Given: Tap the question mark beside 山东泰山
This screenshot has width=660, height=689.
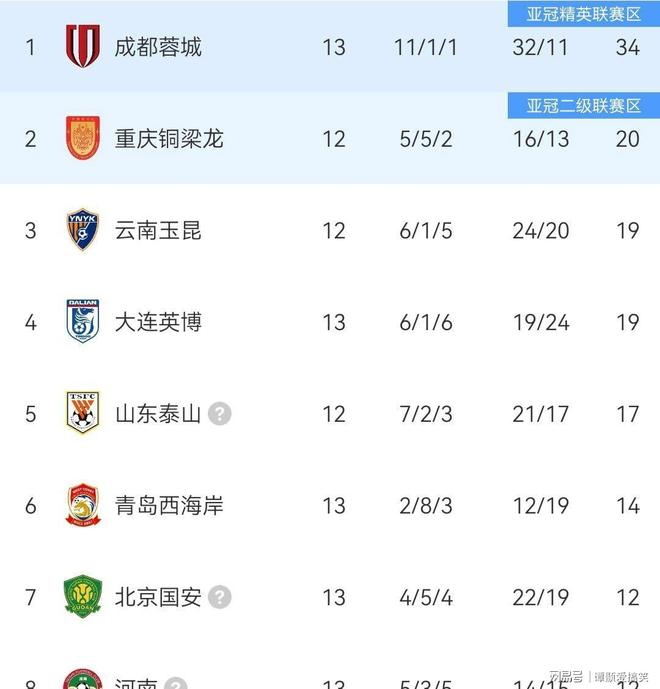Looking at the screenshot, I should 219,413.
